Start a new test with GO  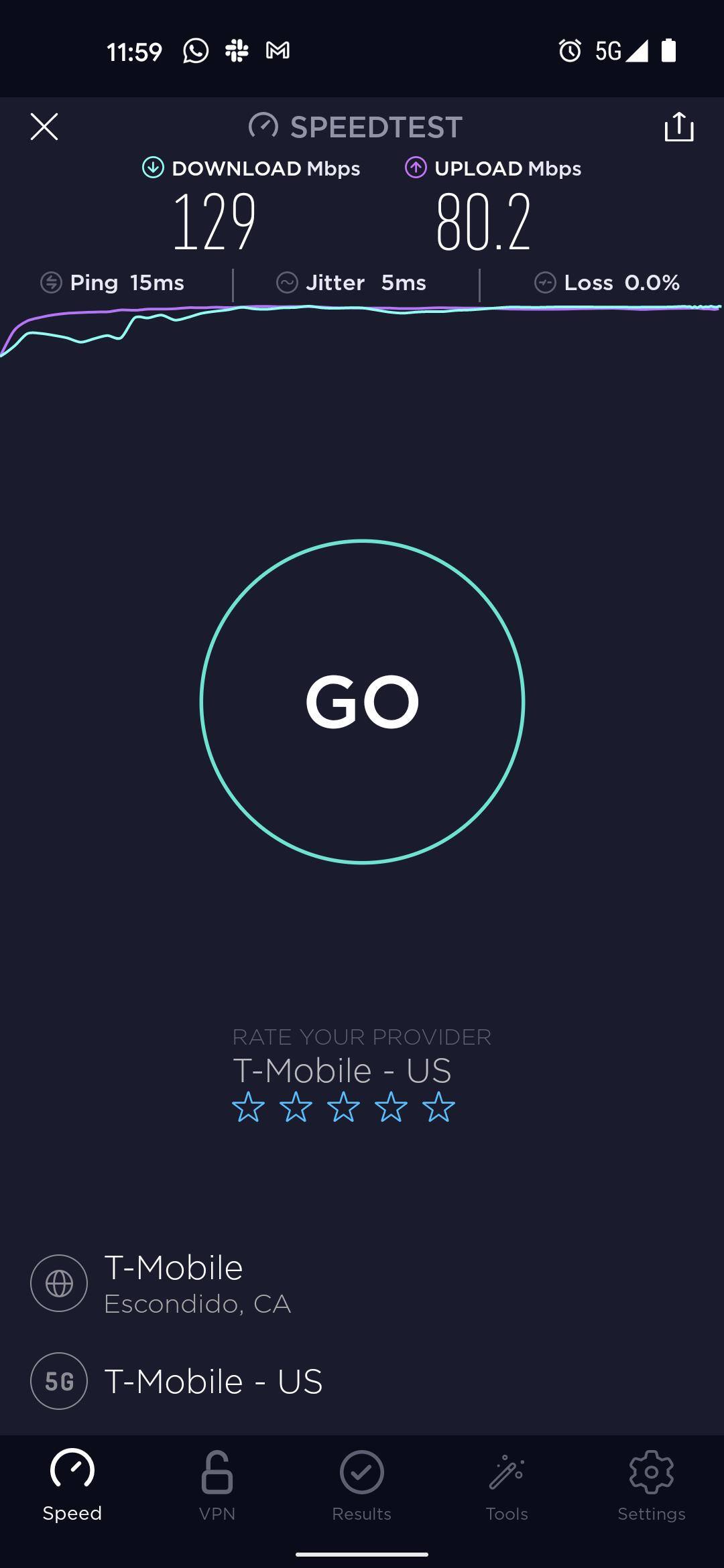click(x=362, y=702)
